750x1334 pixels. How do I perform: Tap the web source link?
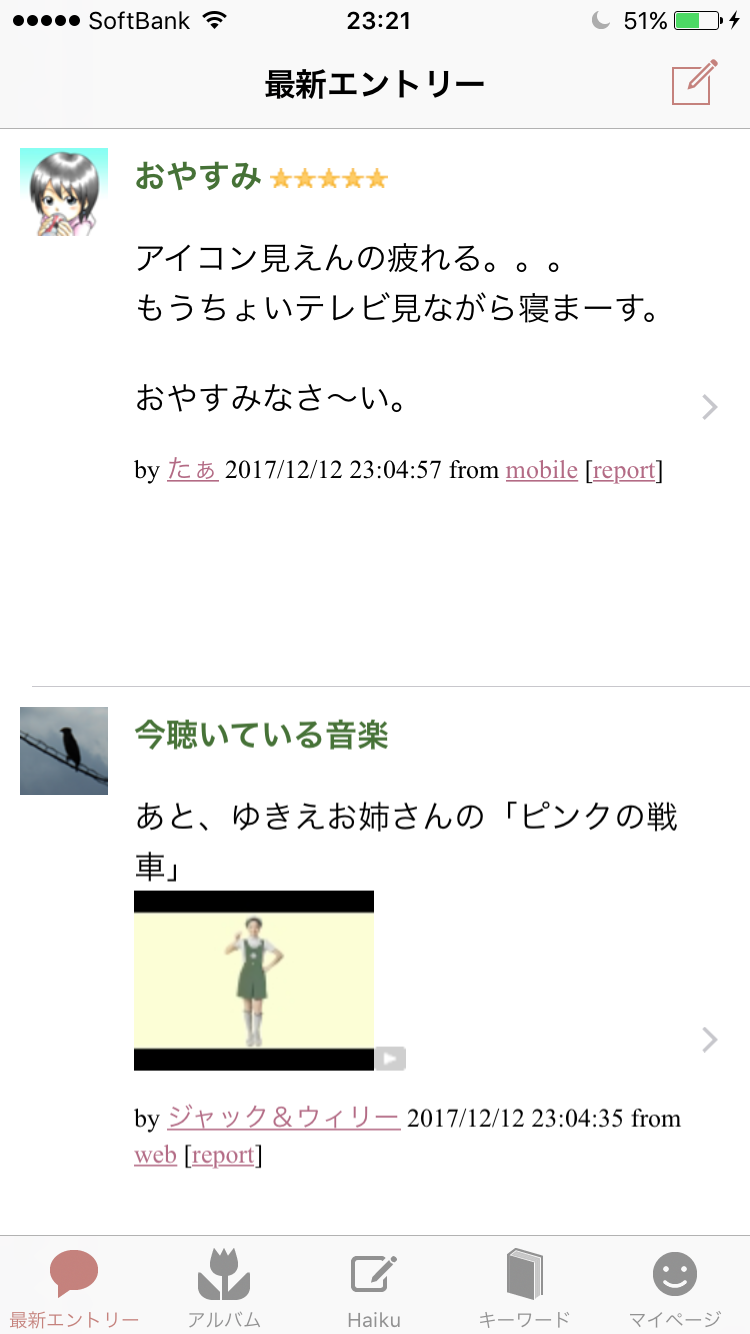tap(155, 1155)
